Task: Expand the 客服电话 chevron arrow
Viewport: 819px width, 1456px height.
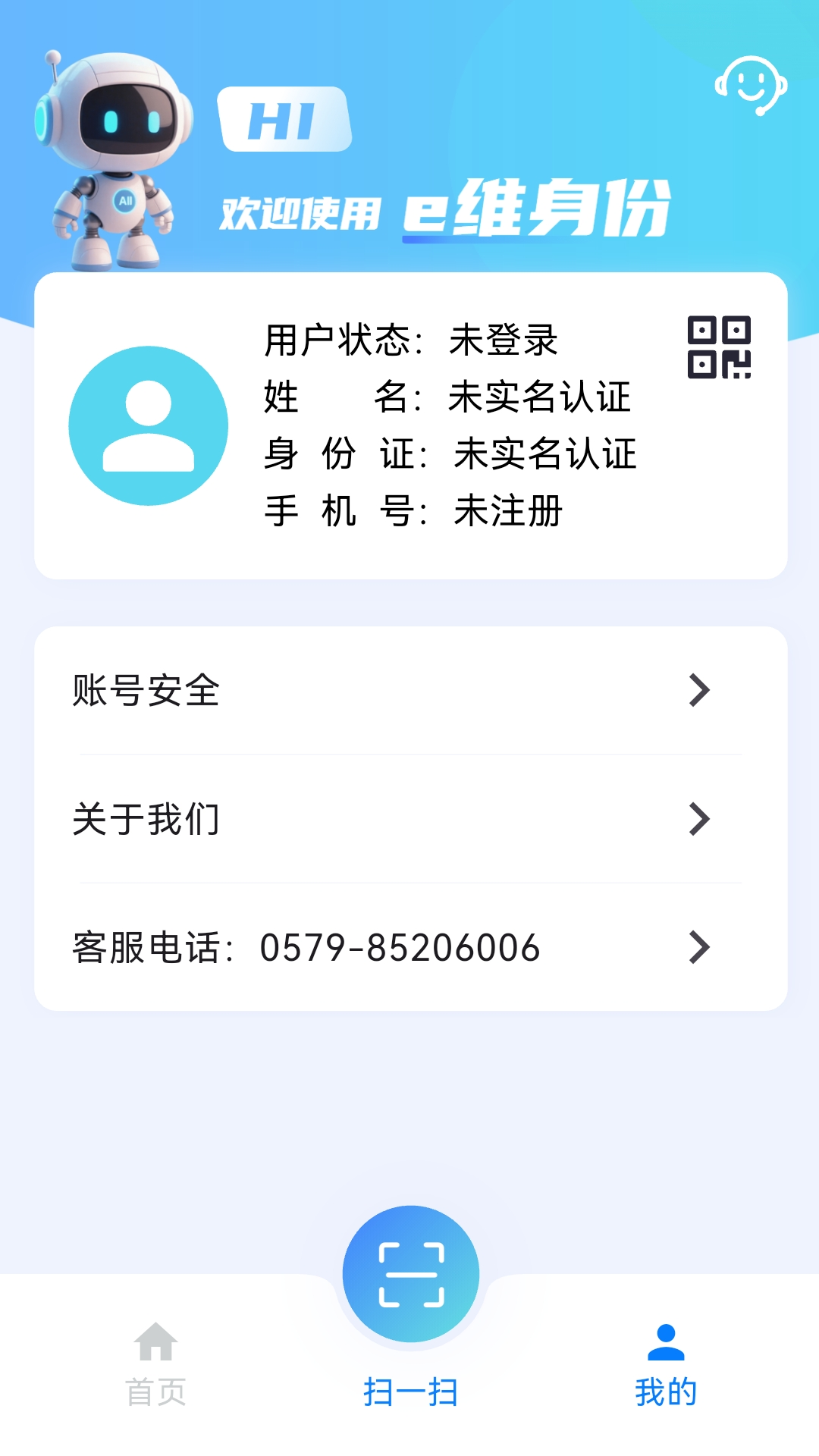Action: [700, 948]
